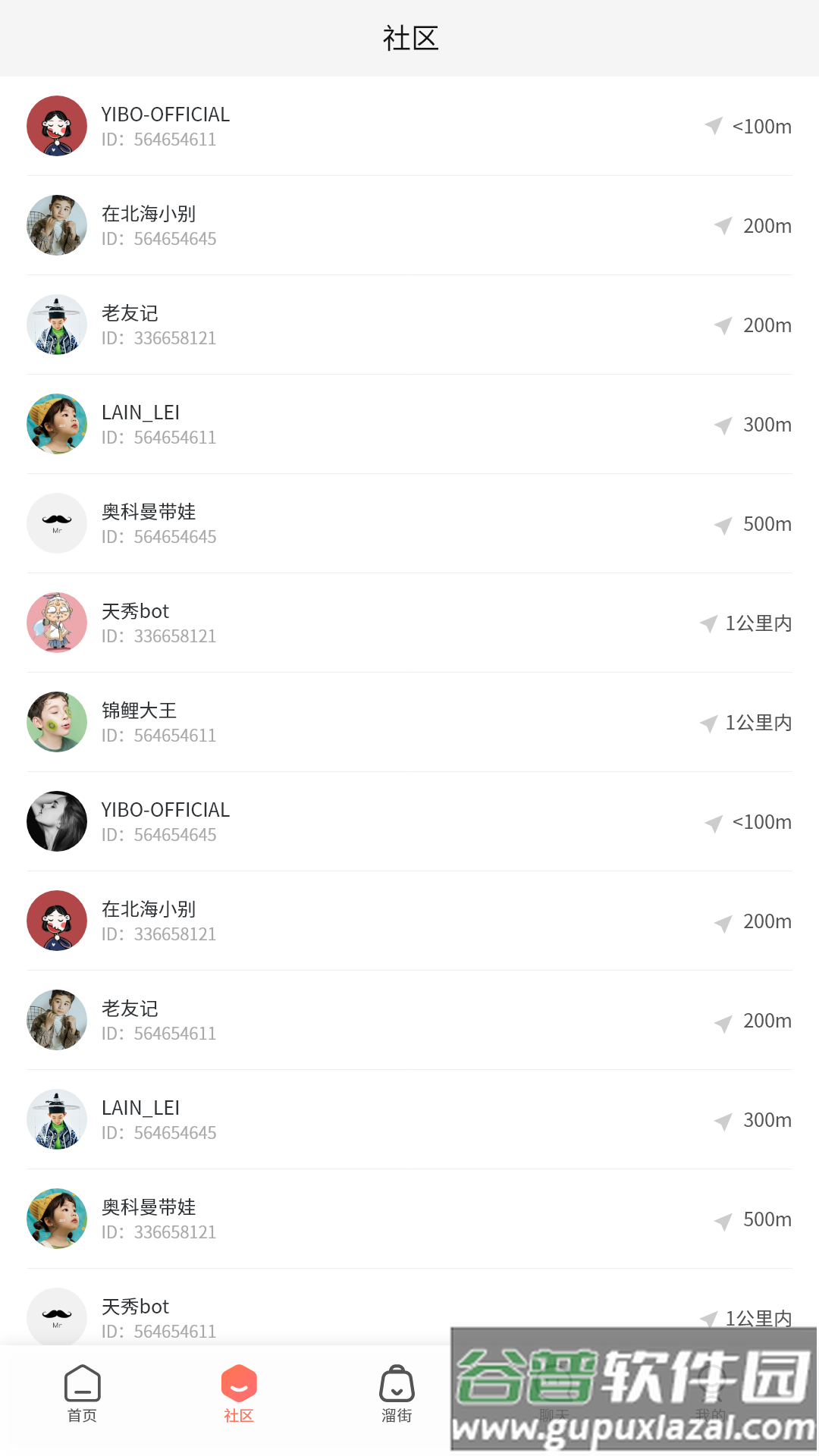Open 老友记 with ID 336658121

coord(409,325)
